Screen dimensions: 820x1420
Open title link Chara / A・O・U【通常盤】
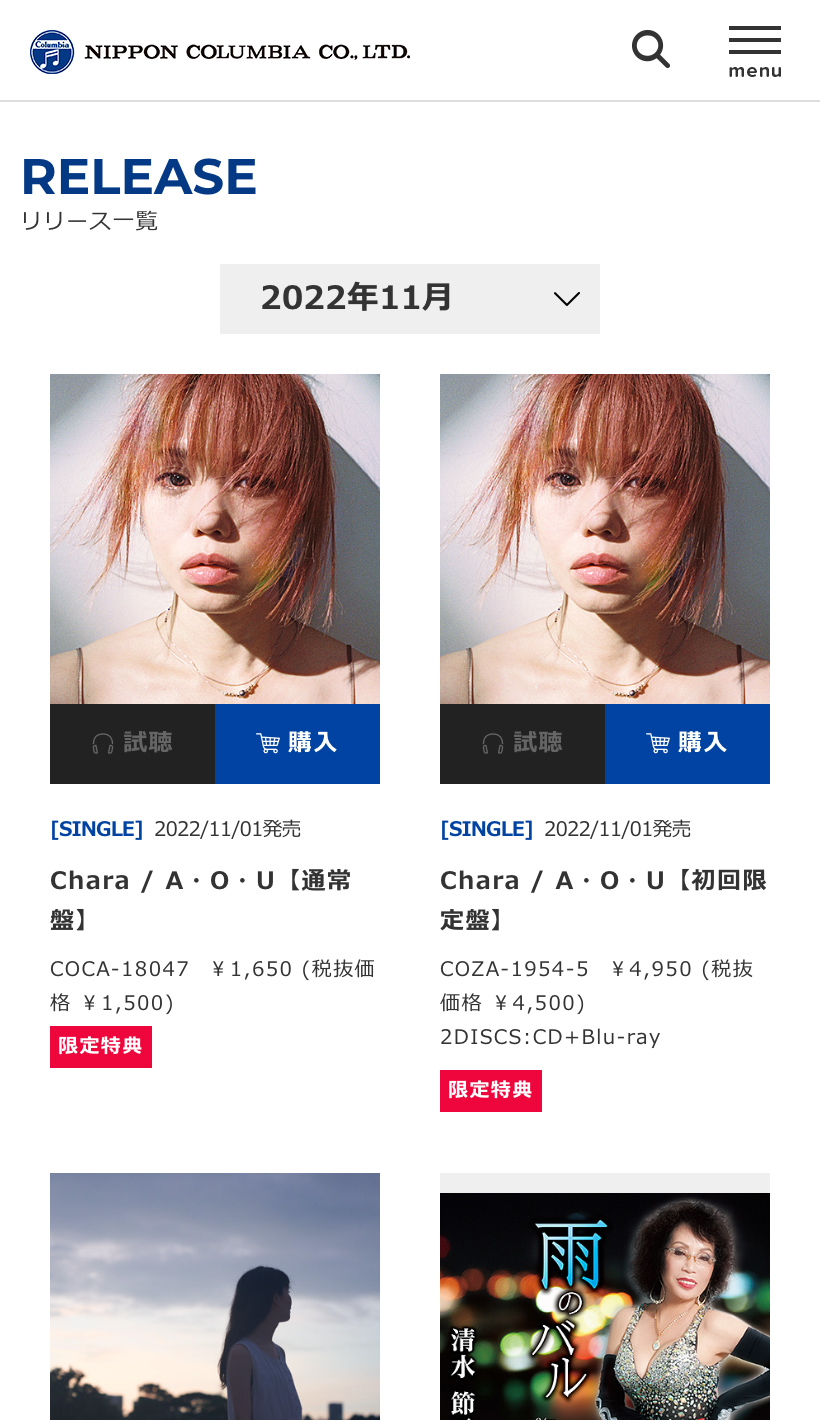pos(201,899)
